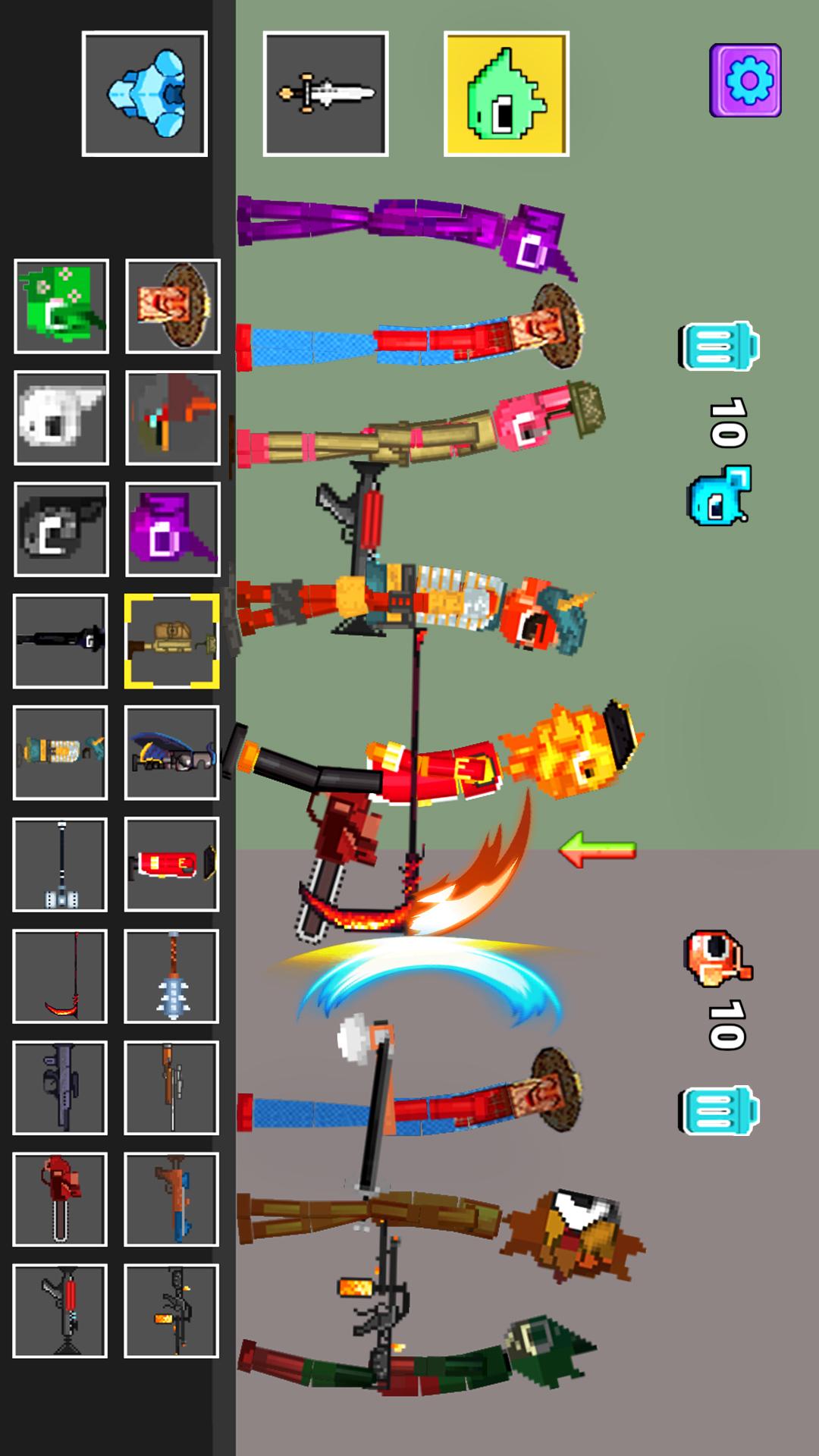Select the long-handled hammer weapon tile
Image resolution: width=819 pixels, height=1456 pixels.
point(60,864)
